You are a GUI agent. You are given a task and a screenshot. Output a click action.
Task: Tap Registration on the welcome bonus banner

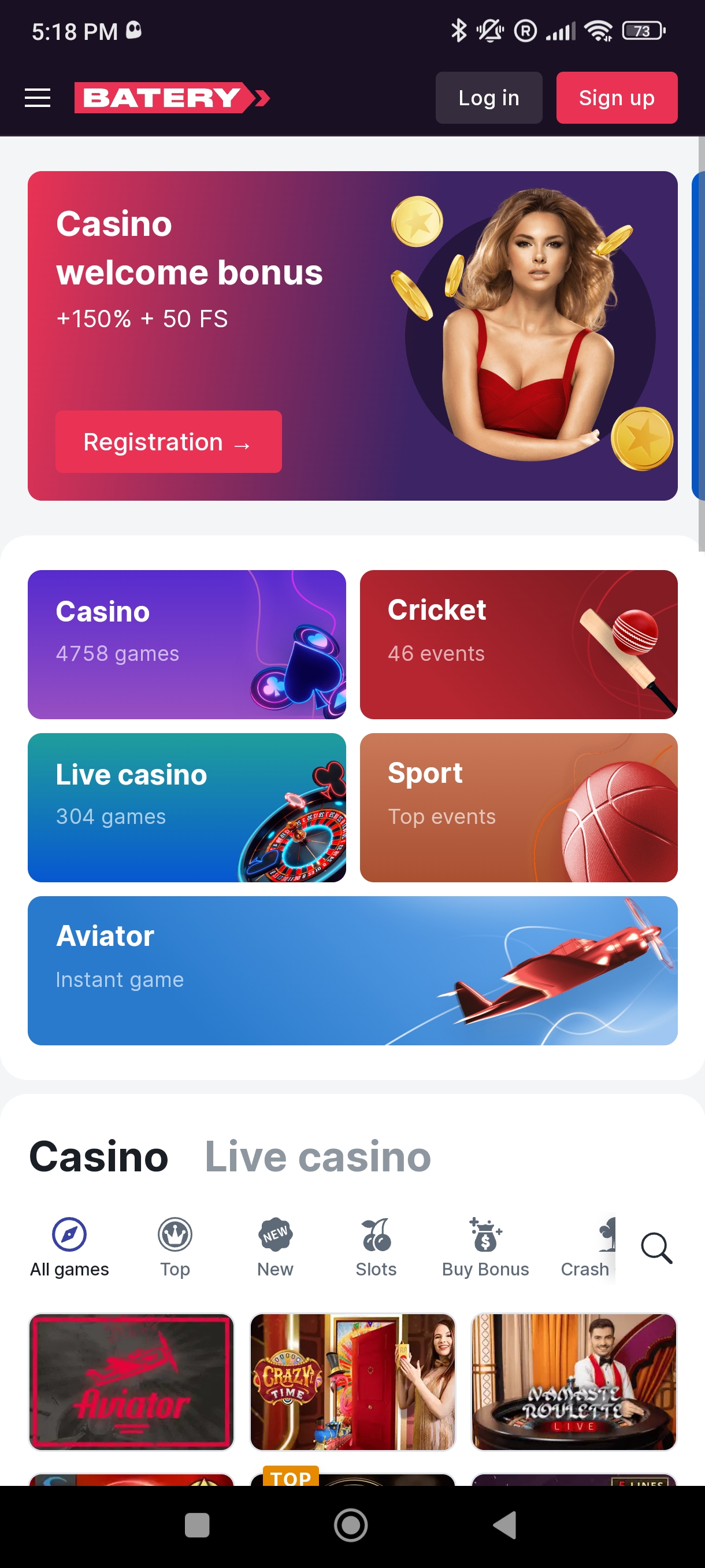click(168, 441)
